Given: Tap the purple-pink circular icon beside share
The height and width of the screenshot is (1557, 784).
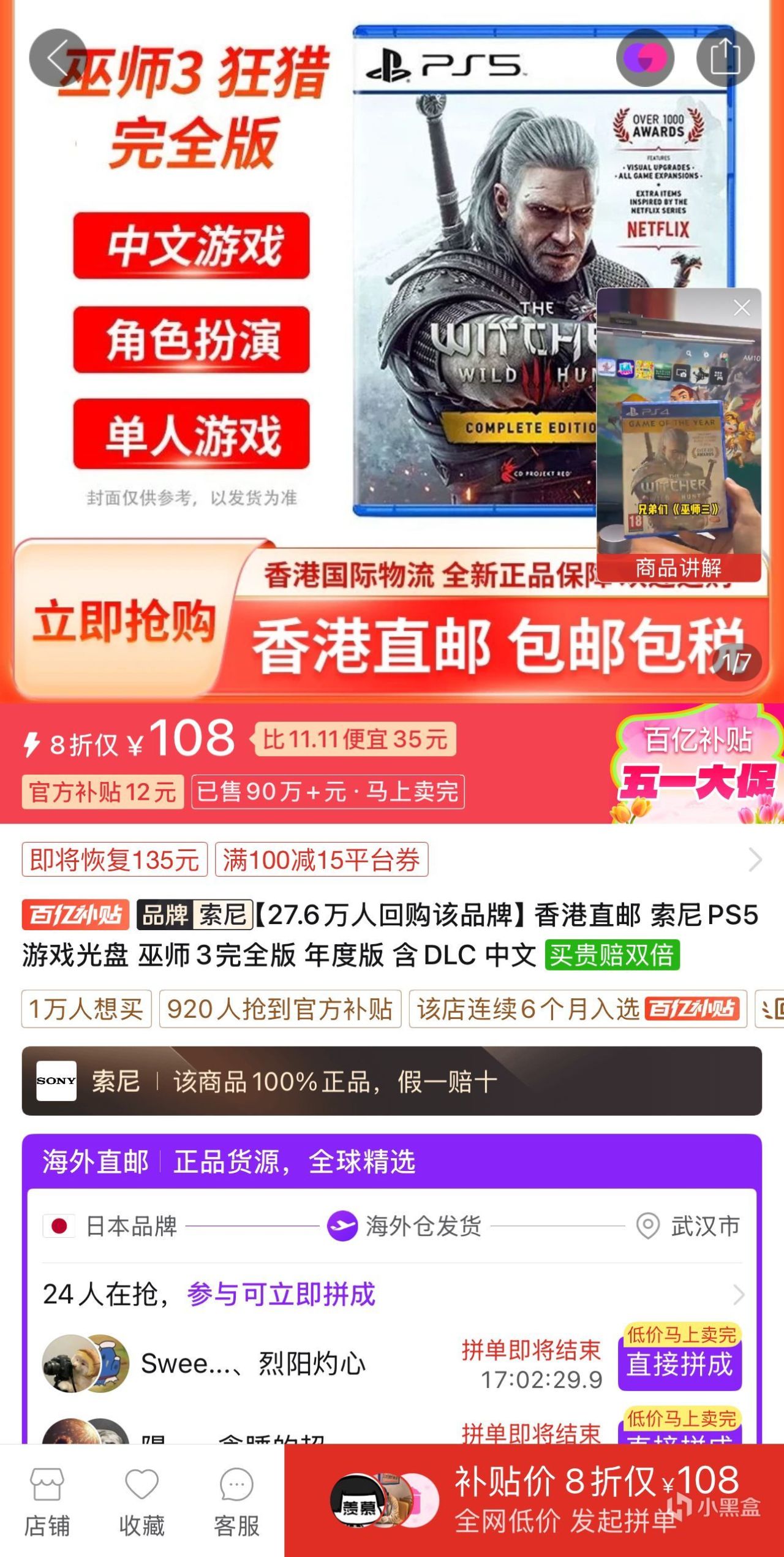Looking at the screenshot, I should click(645, 58).
